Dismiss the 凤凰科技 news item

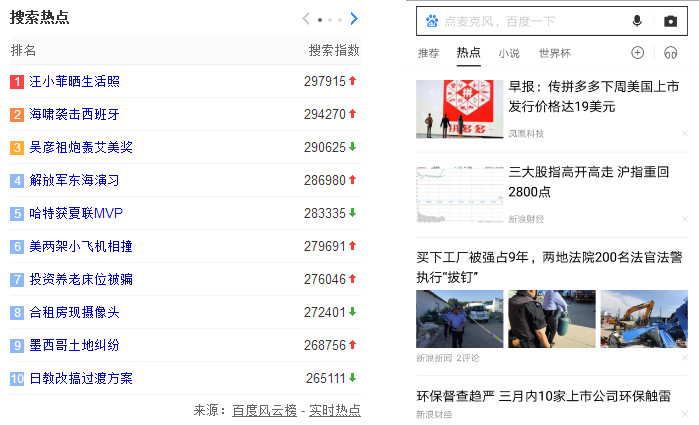[x=685, y=133]
